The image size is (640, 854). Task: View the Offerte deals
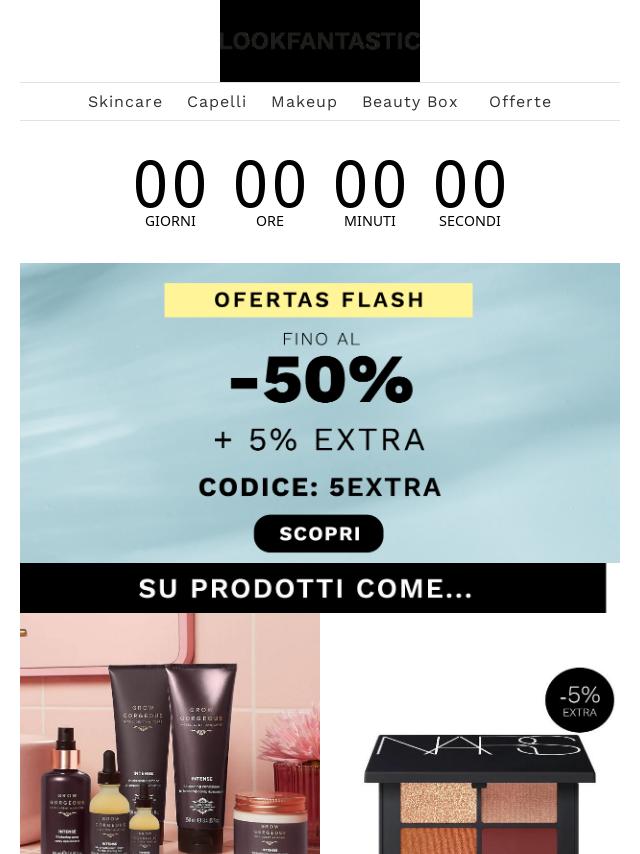[x=520, y=102]
